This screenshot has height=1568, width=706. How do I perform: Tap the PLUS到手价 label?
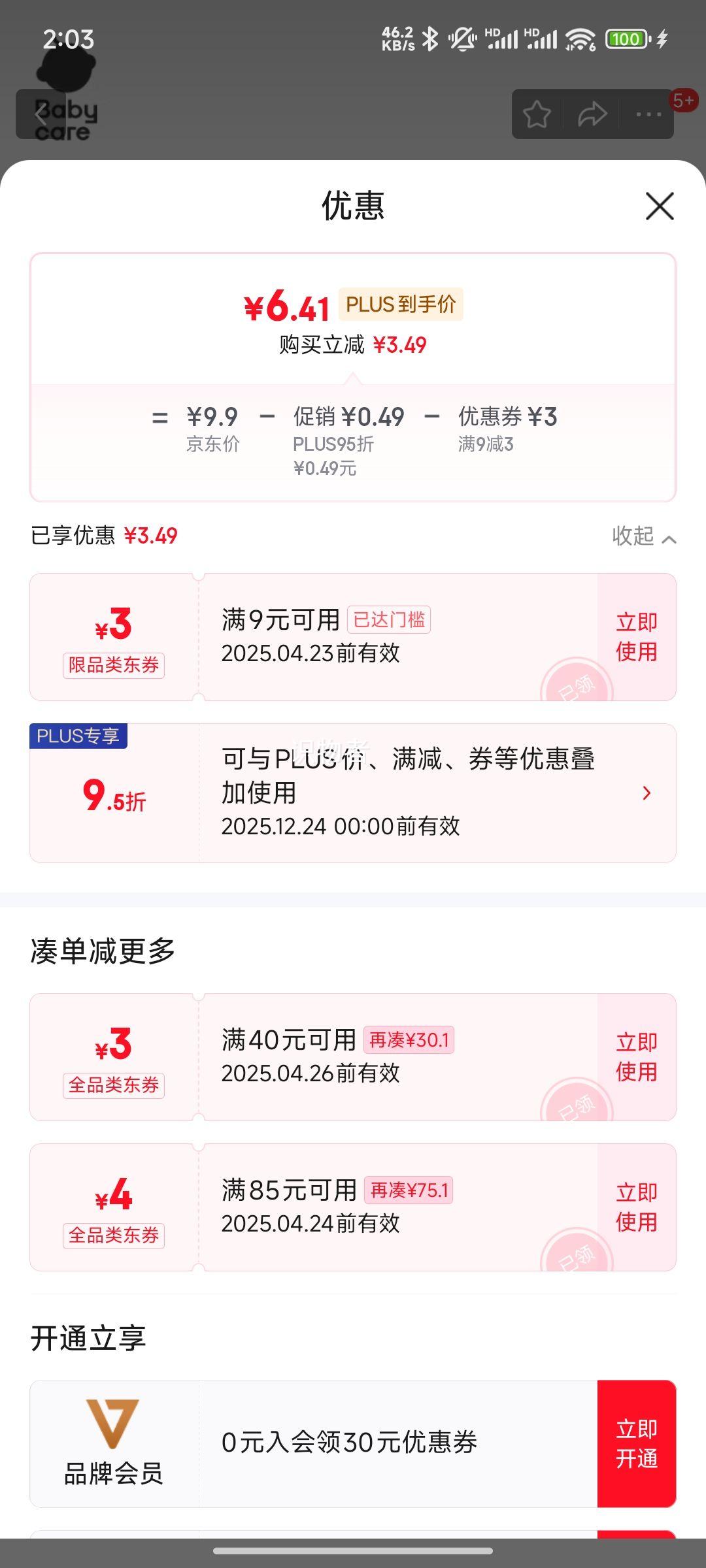[x=401, y=304]
